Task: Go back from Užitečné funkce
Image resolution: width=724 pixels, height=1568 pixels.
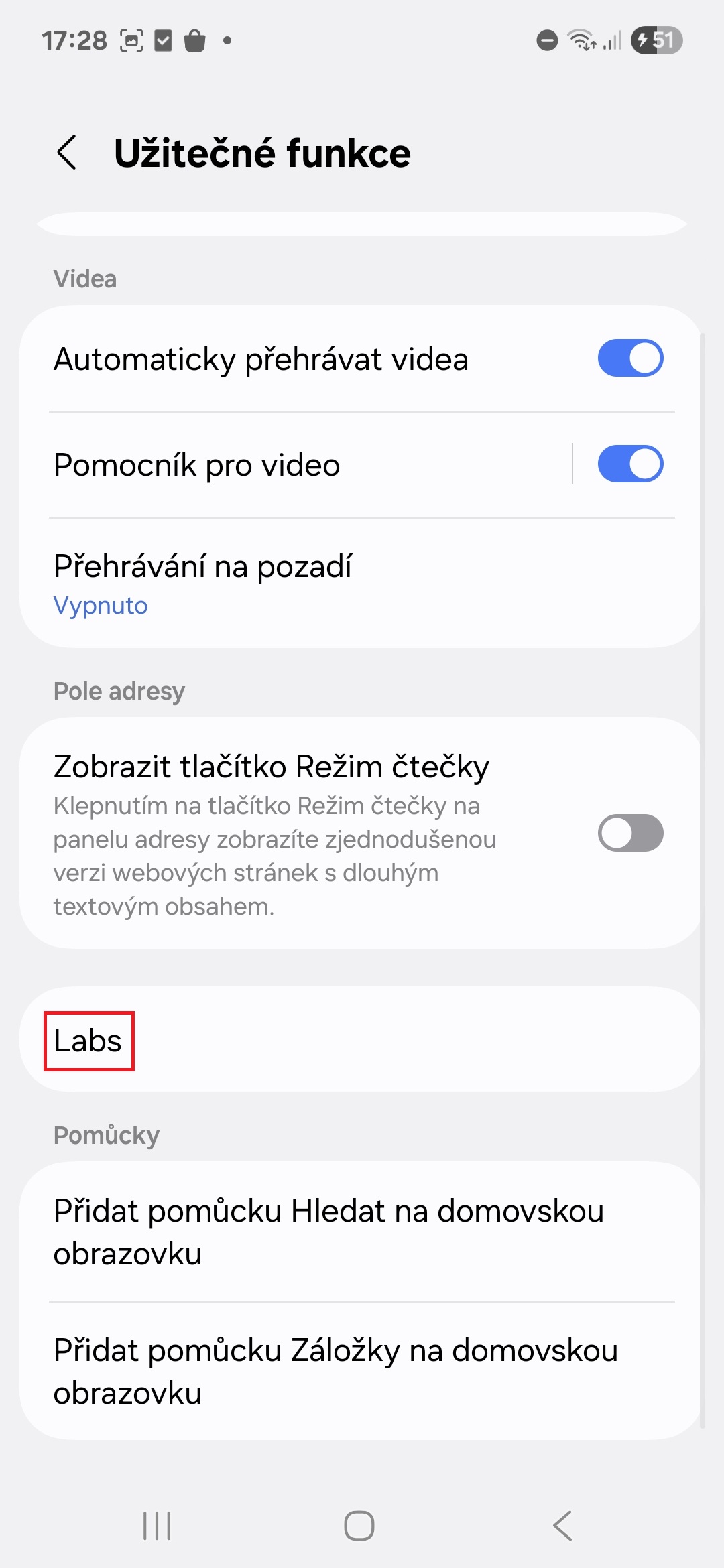Action: point(66,153)
